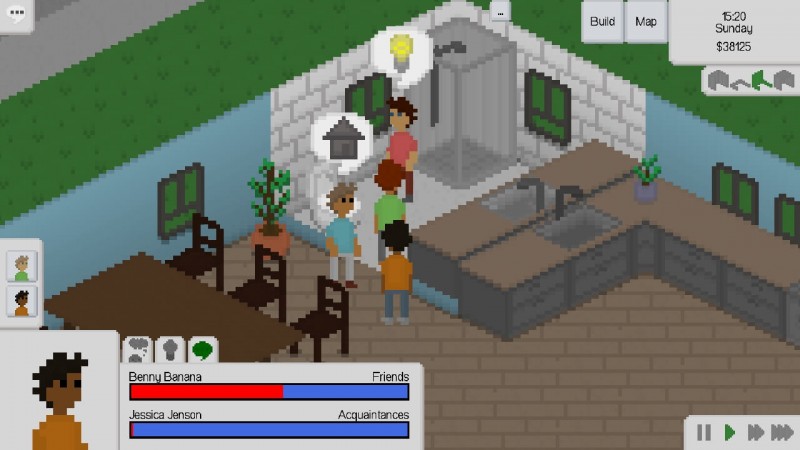Tap the house thought bubble

(342, 136)
